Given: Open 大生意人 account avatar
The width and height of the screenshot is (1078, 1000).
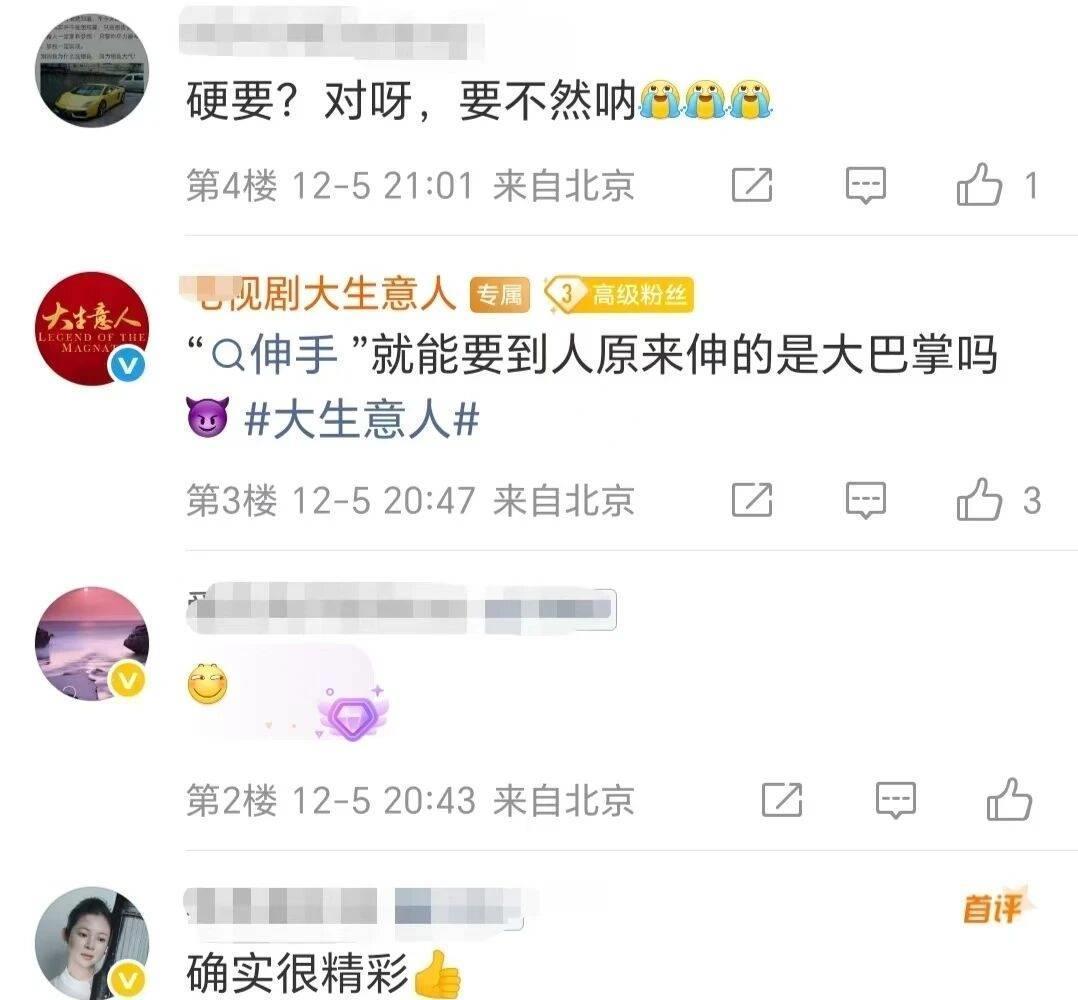Looking at the screenshot, I should coord(91,328).
